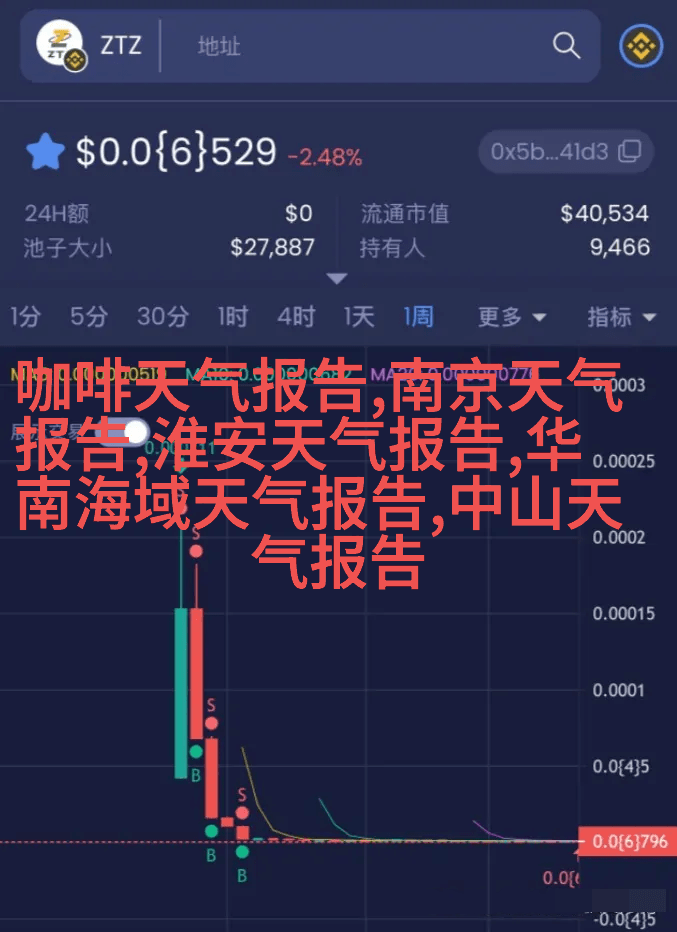The width and height of the screenshot is (677, 932).
Task: Open the ZTZ token selector
Action: 90,46
